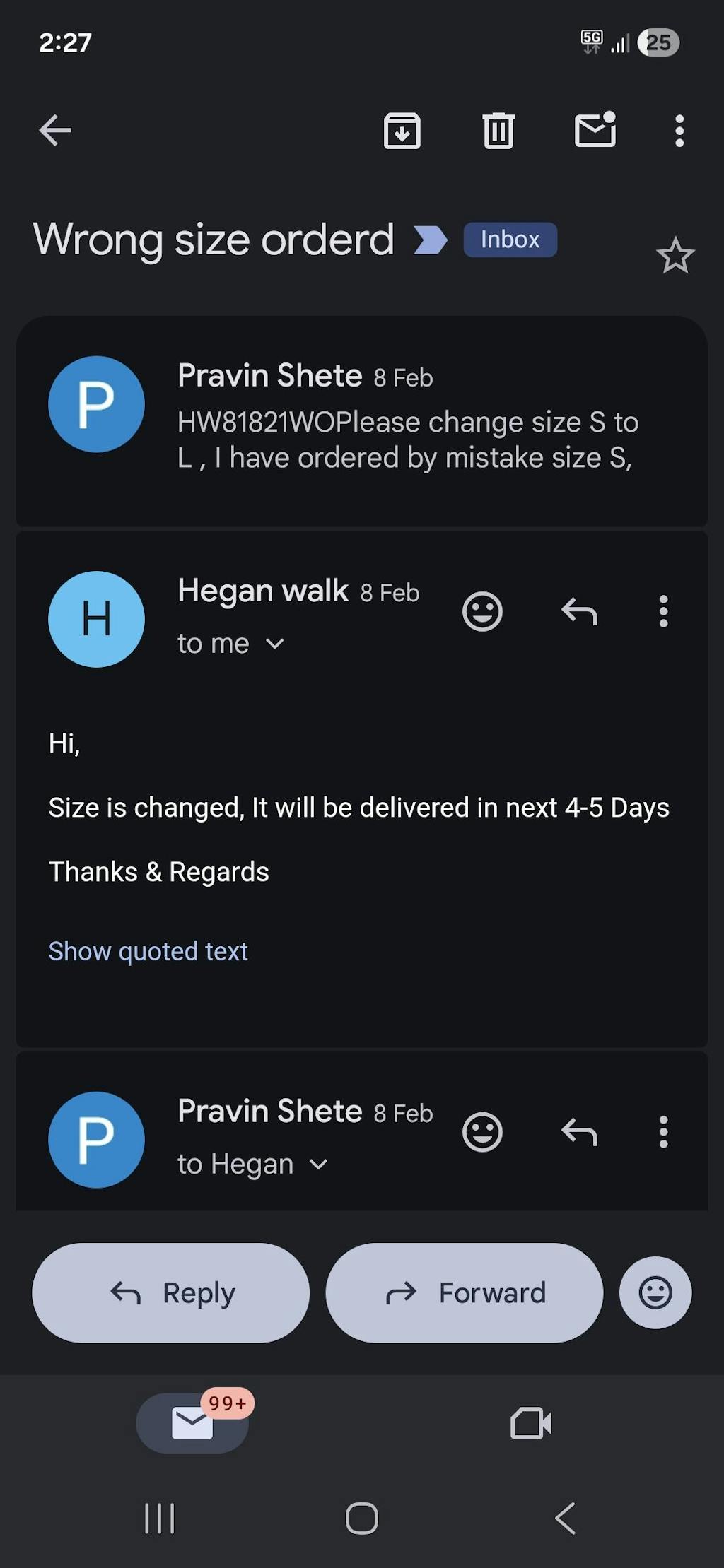Forward this email conversation
The image size is (724, 1568).
point(465,1293)
